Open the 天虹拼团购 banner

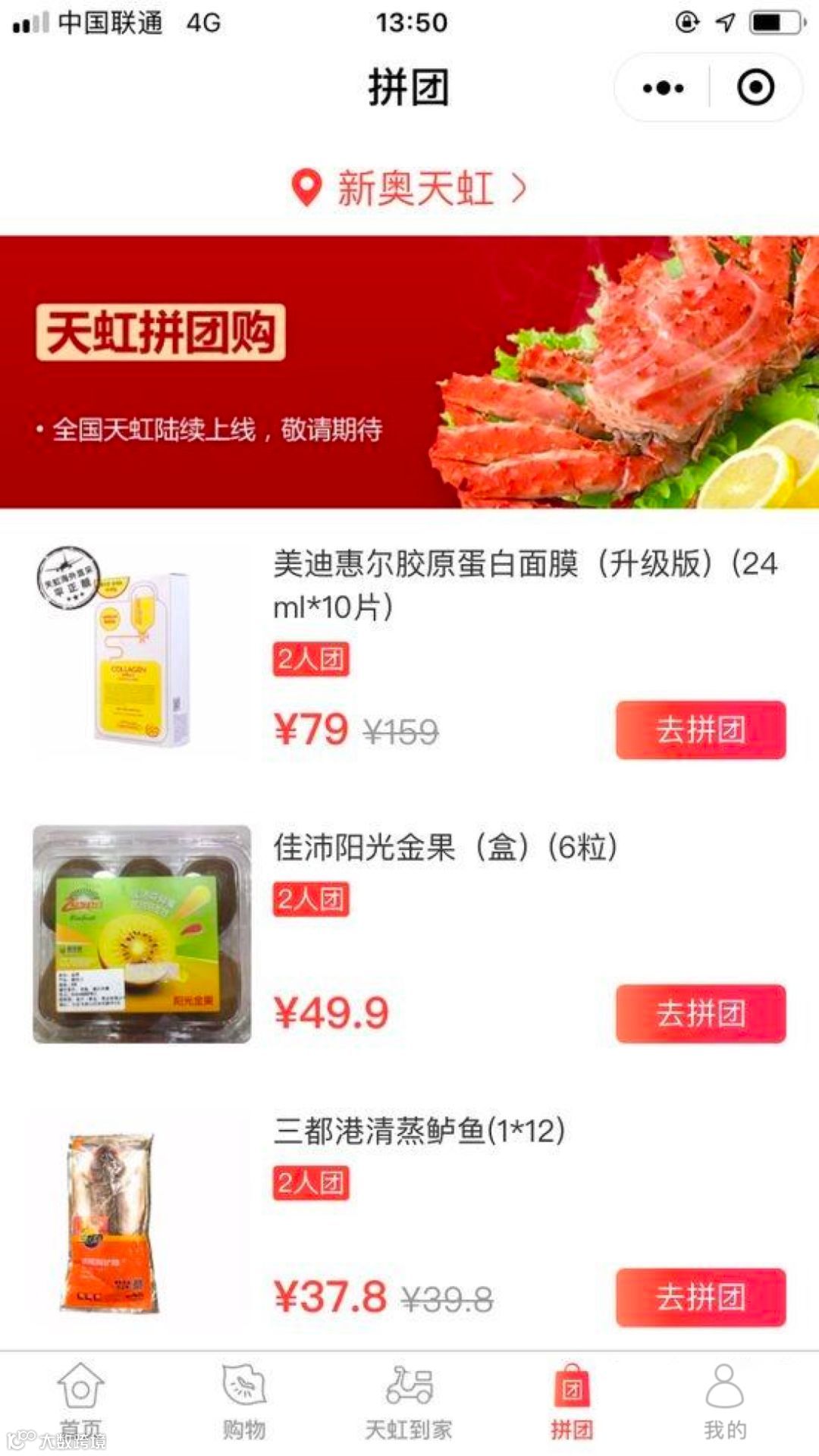point(409,372)
